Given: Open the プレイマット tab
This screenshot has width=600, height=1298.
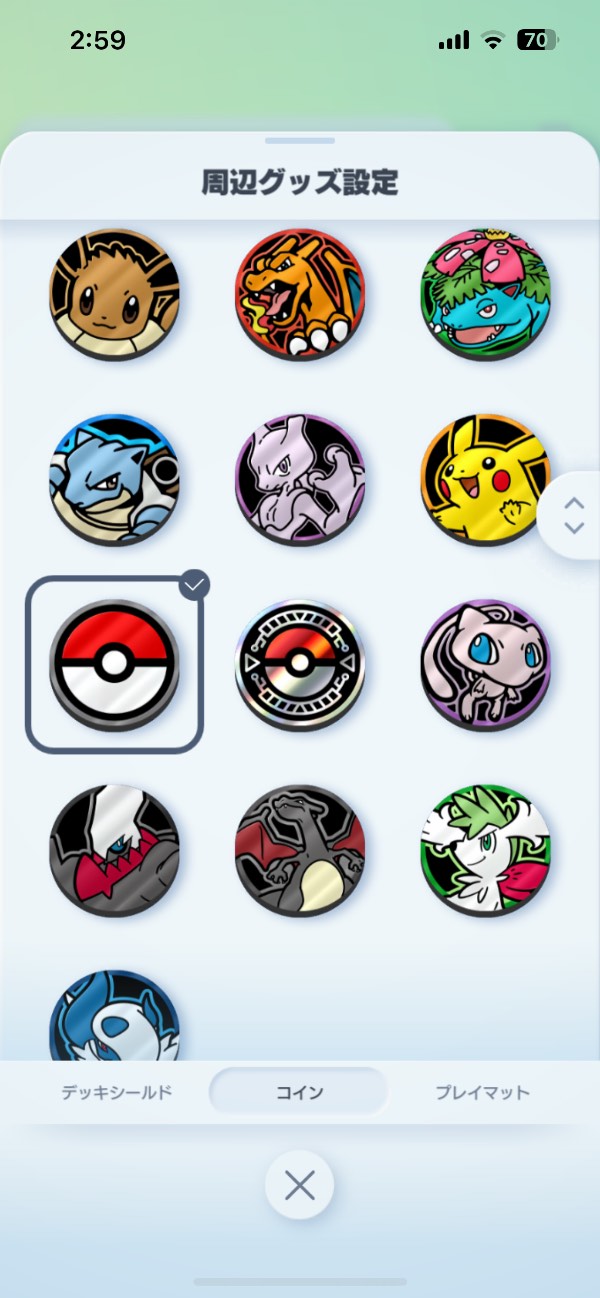Looking at the screenshot, I should tap(482, 1092).
